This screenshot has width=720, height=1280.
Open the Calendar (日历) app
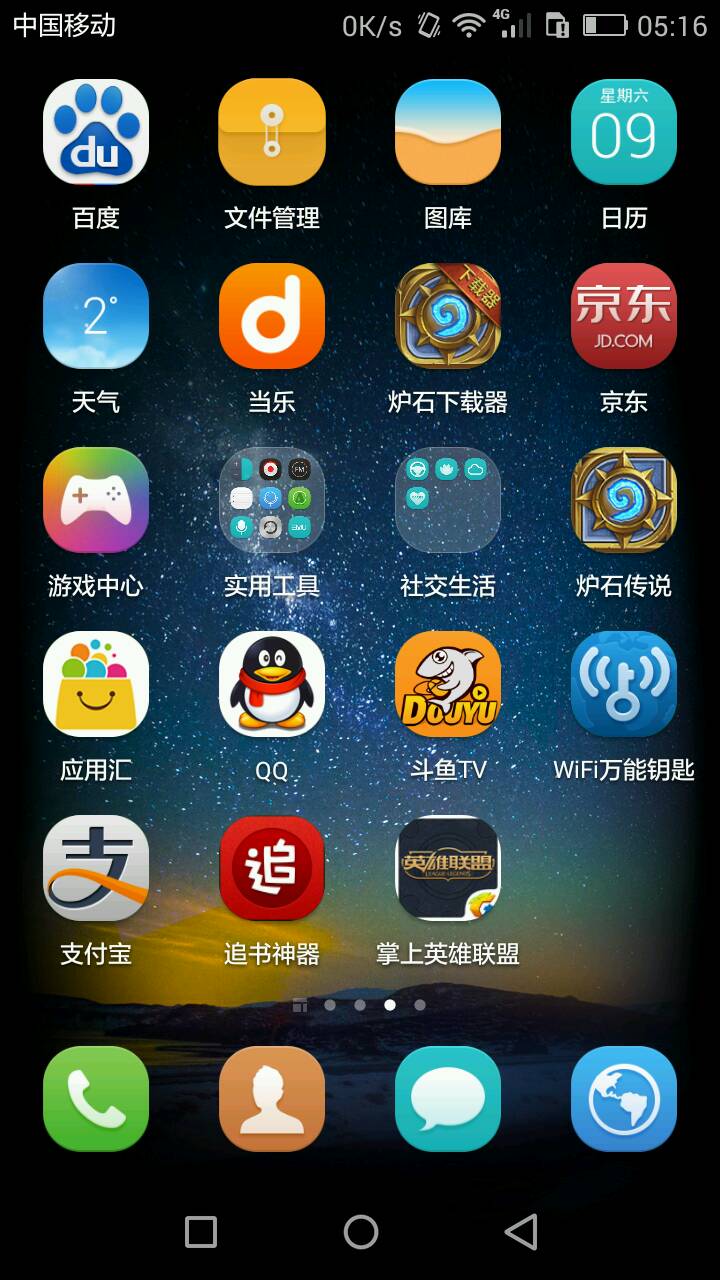(x=624, y=132)
